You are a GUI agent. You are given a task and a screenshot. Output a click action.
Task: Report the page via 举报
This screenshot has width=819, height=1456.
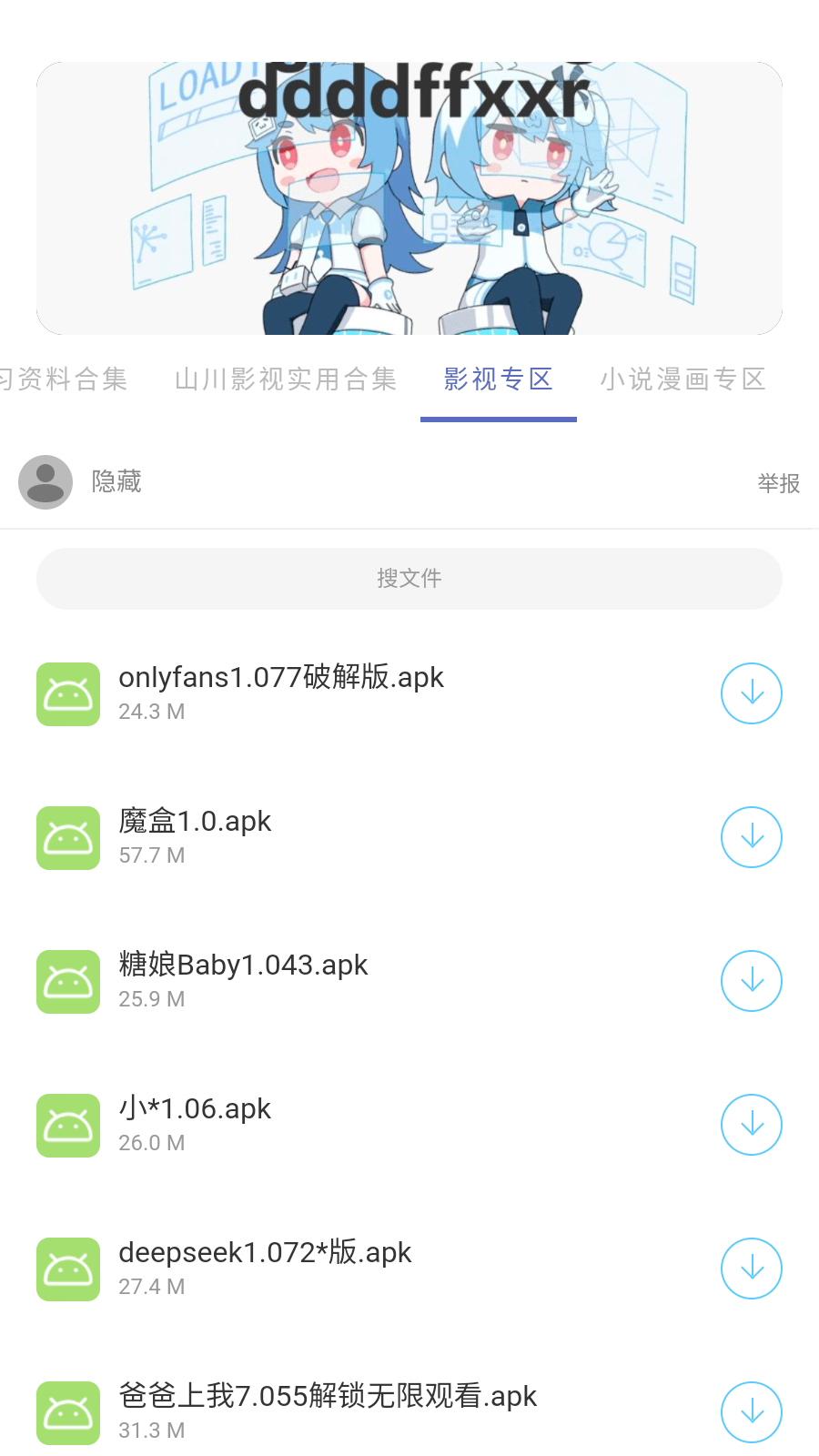point(779,481)
